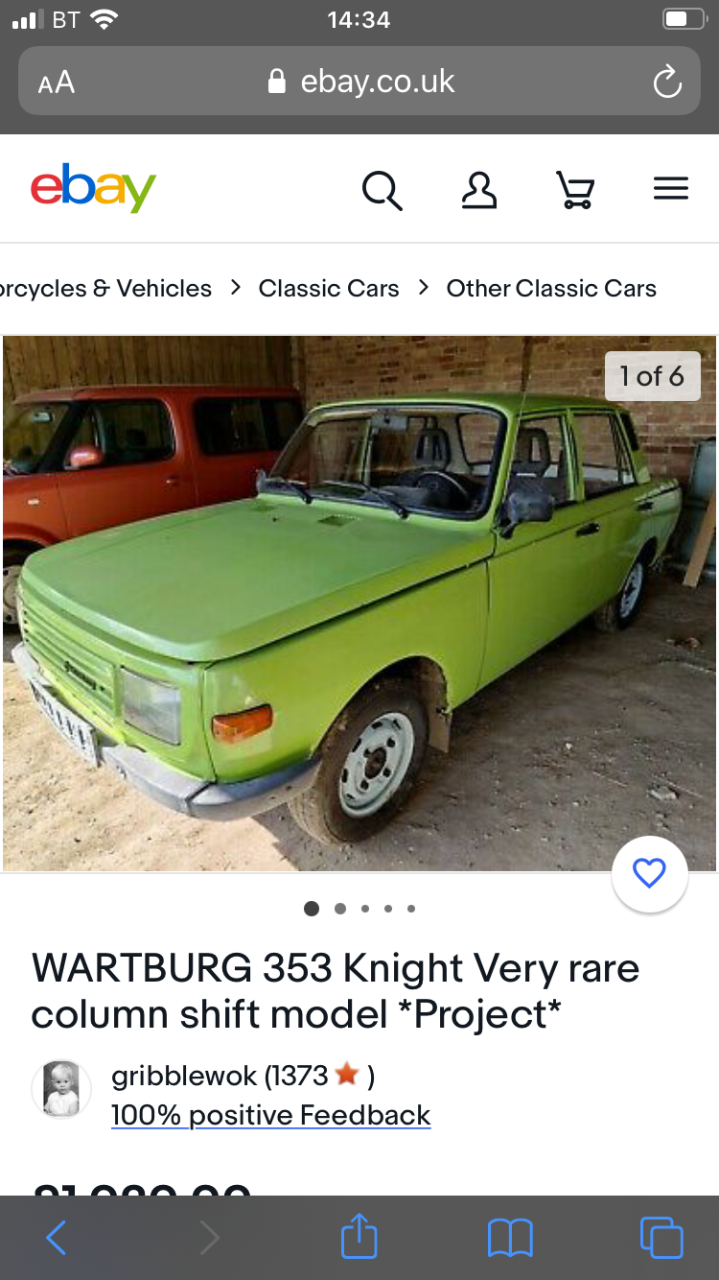Go back in Safari
The height and width of the screenshot is (1280, 719).
tap(56, 1238)
